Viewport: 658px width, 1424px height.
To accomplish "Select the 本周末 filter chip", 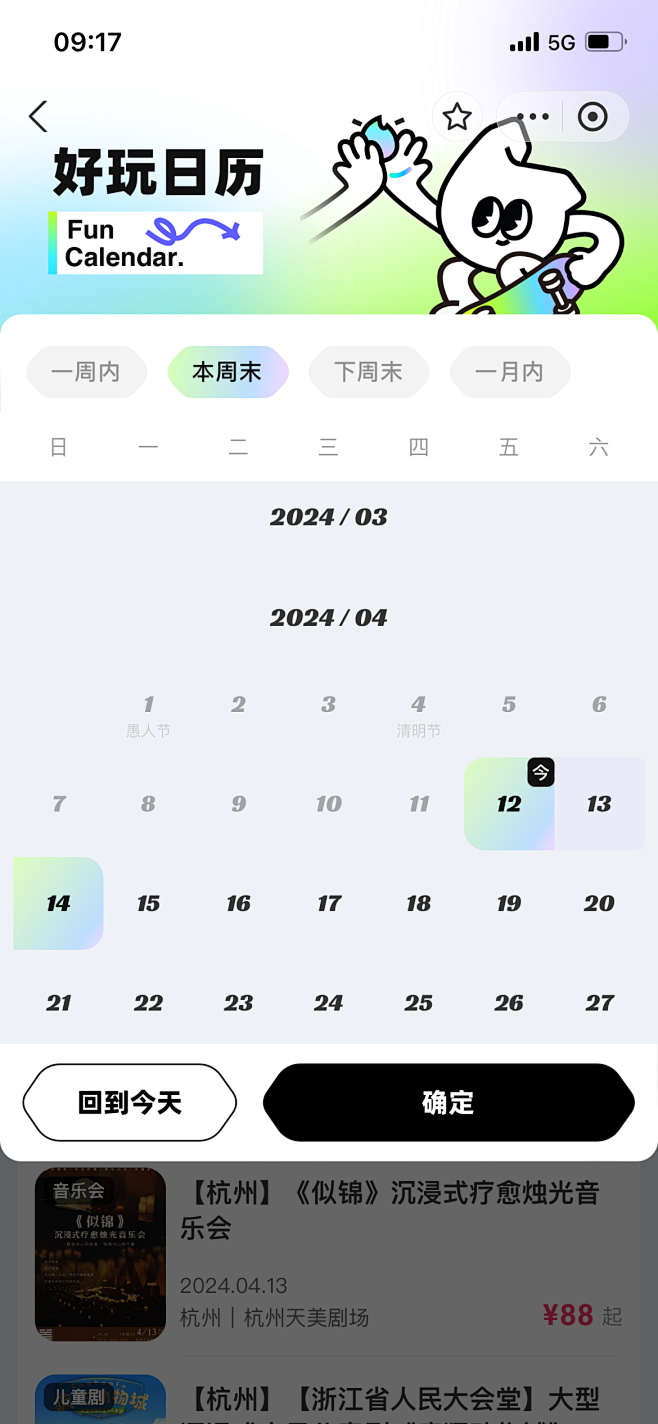I will (228, 372).
